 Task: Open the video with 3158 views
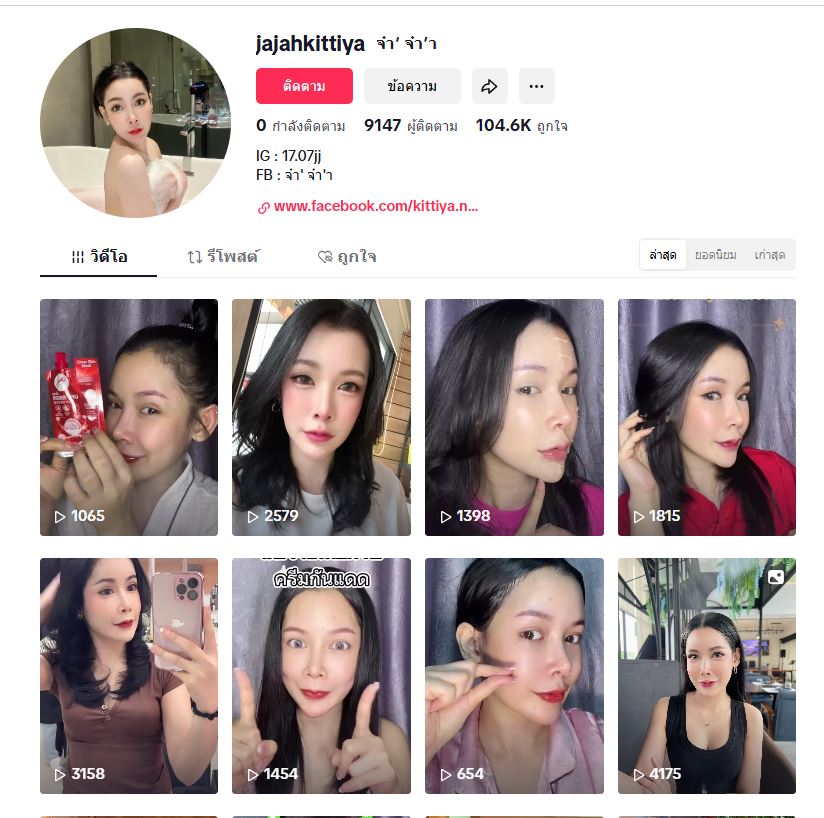click(x=129, y=675)
